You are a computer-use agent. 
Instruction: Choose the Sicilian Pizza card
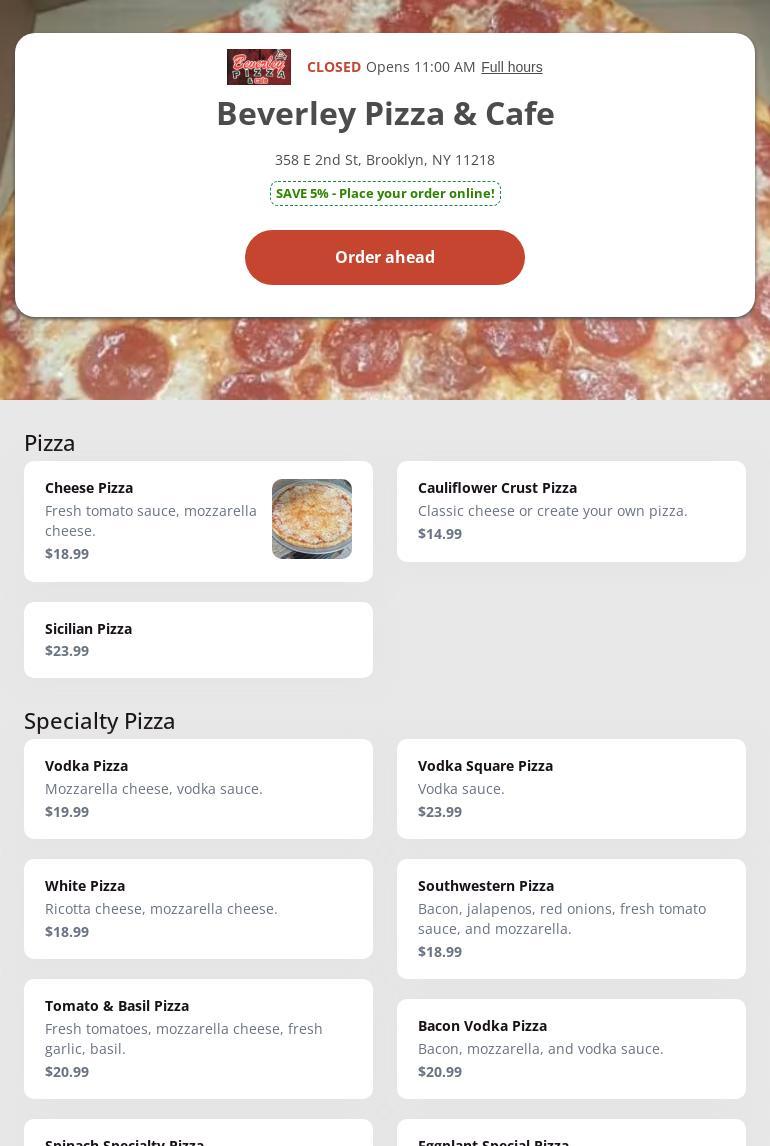pos(198,640)
